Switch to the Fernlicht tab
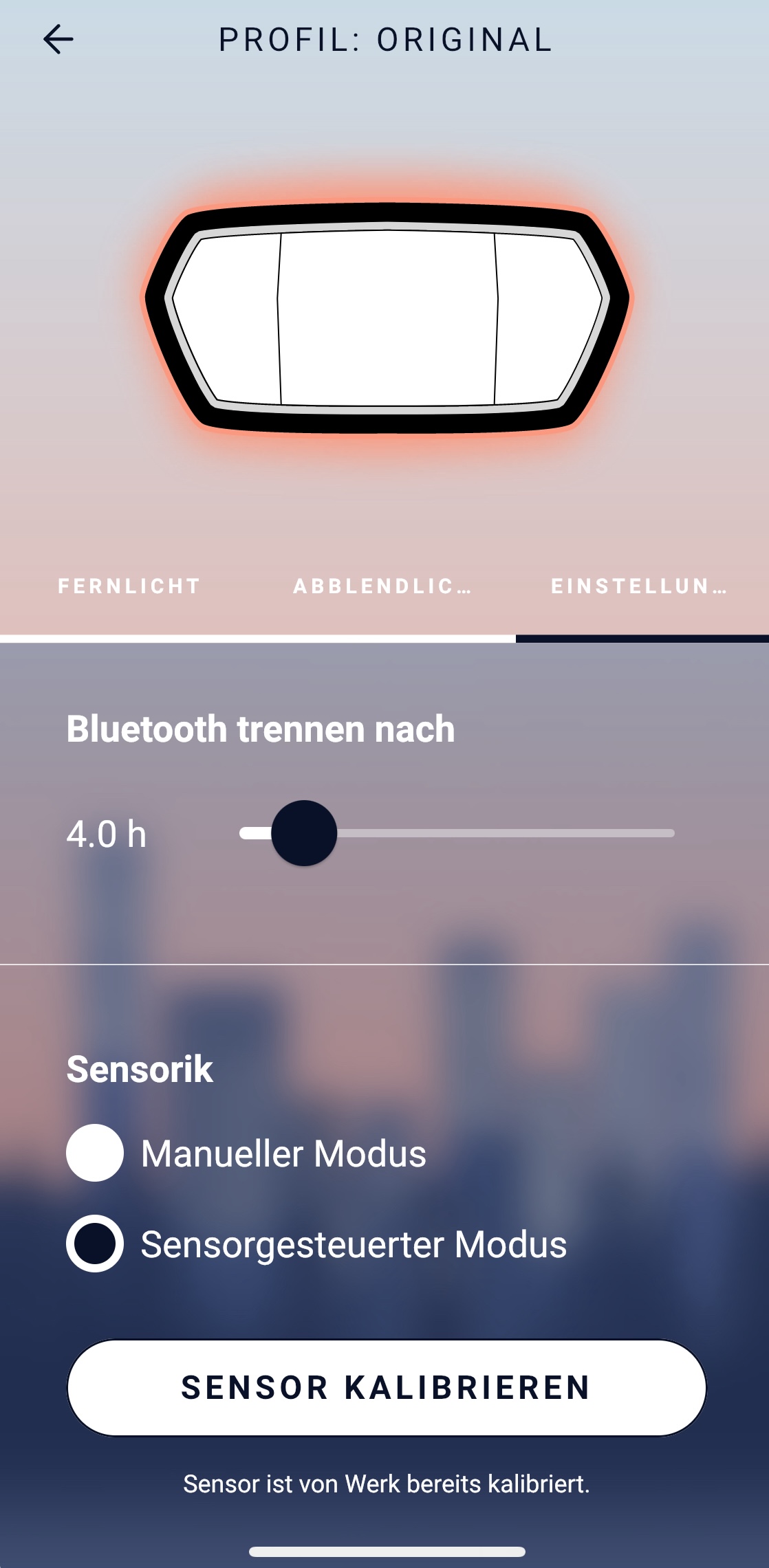The height and width of the screenshot is (1568, 769). coord(129,586)
